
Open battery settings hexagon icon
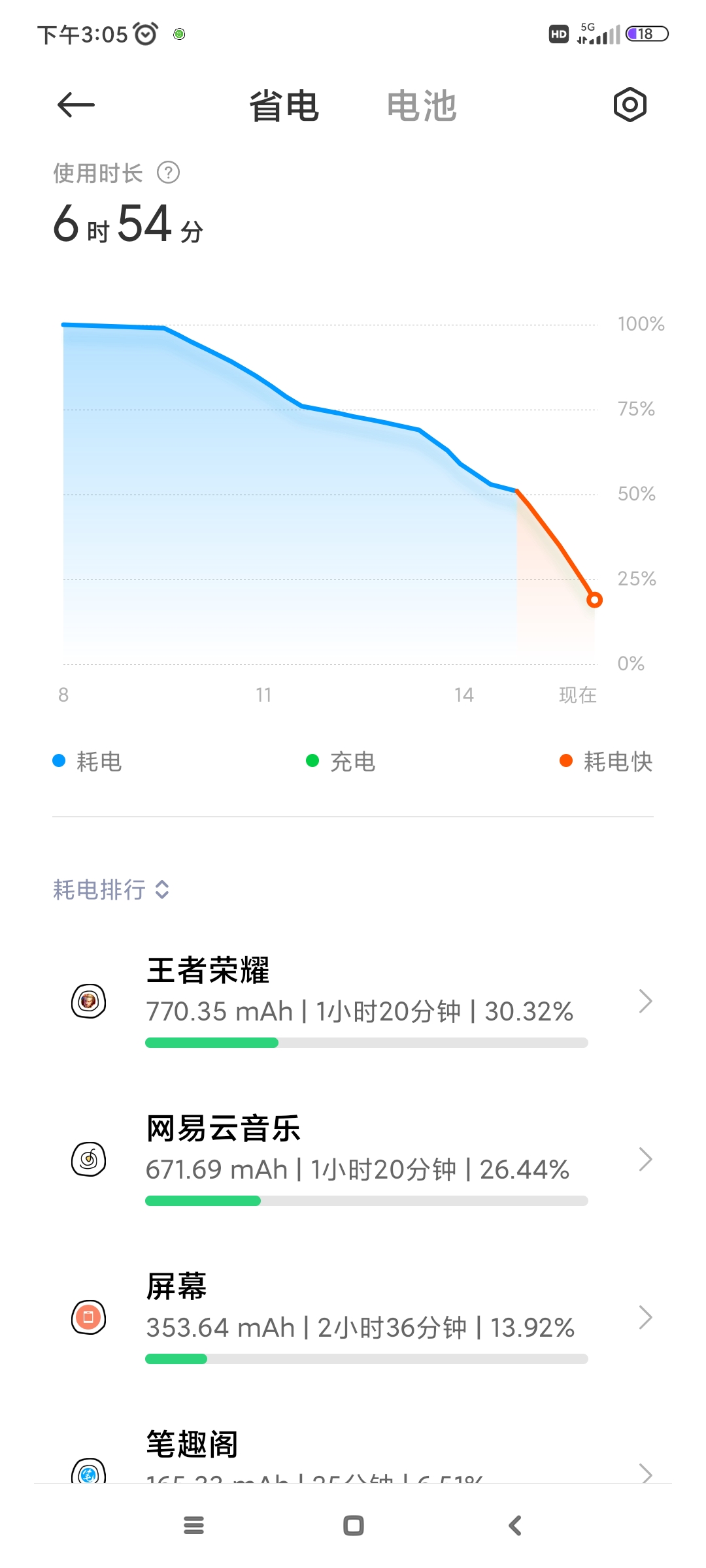coord(630,105)
